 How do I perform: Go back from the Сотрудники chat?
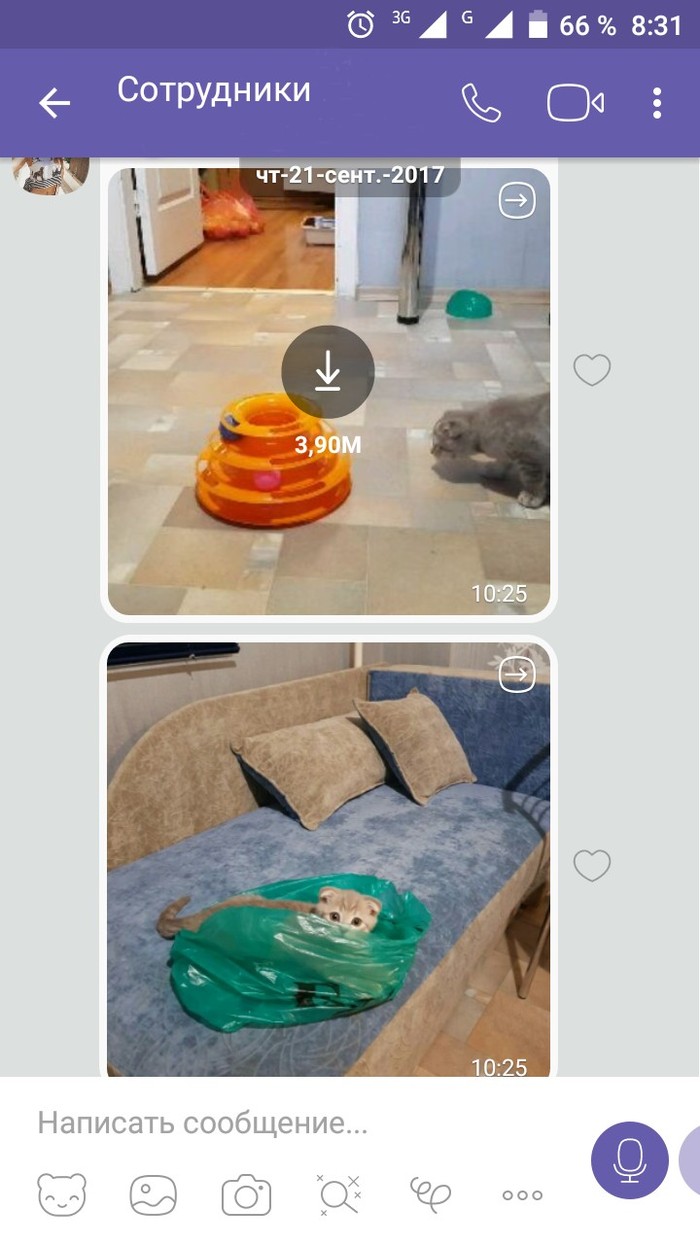pyautogui.click(x=54, y=103)
